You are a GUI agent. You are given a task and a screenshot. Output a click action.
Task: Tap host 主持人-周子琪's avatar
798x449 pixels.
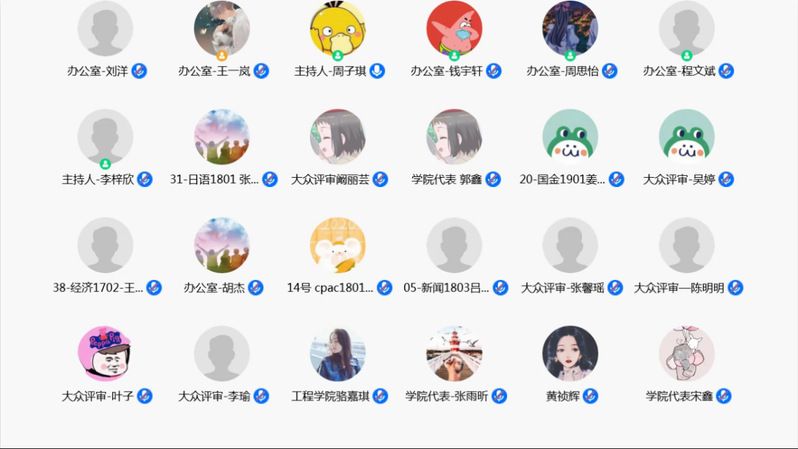pos(338,30)
